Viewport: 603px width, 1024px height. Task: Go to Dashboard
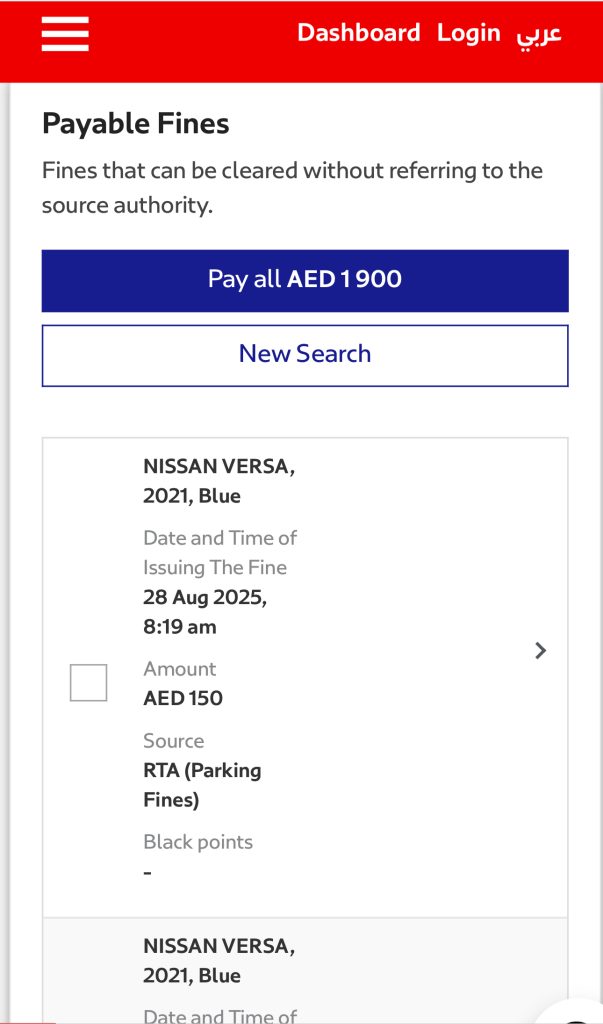coord(358,33)
